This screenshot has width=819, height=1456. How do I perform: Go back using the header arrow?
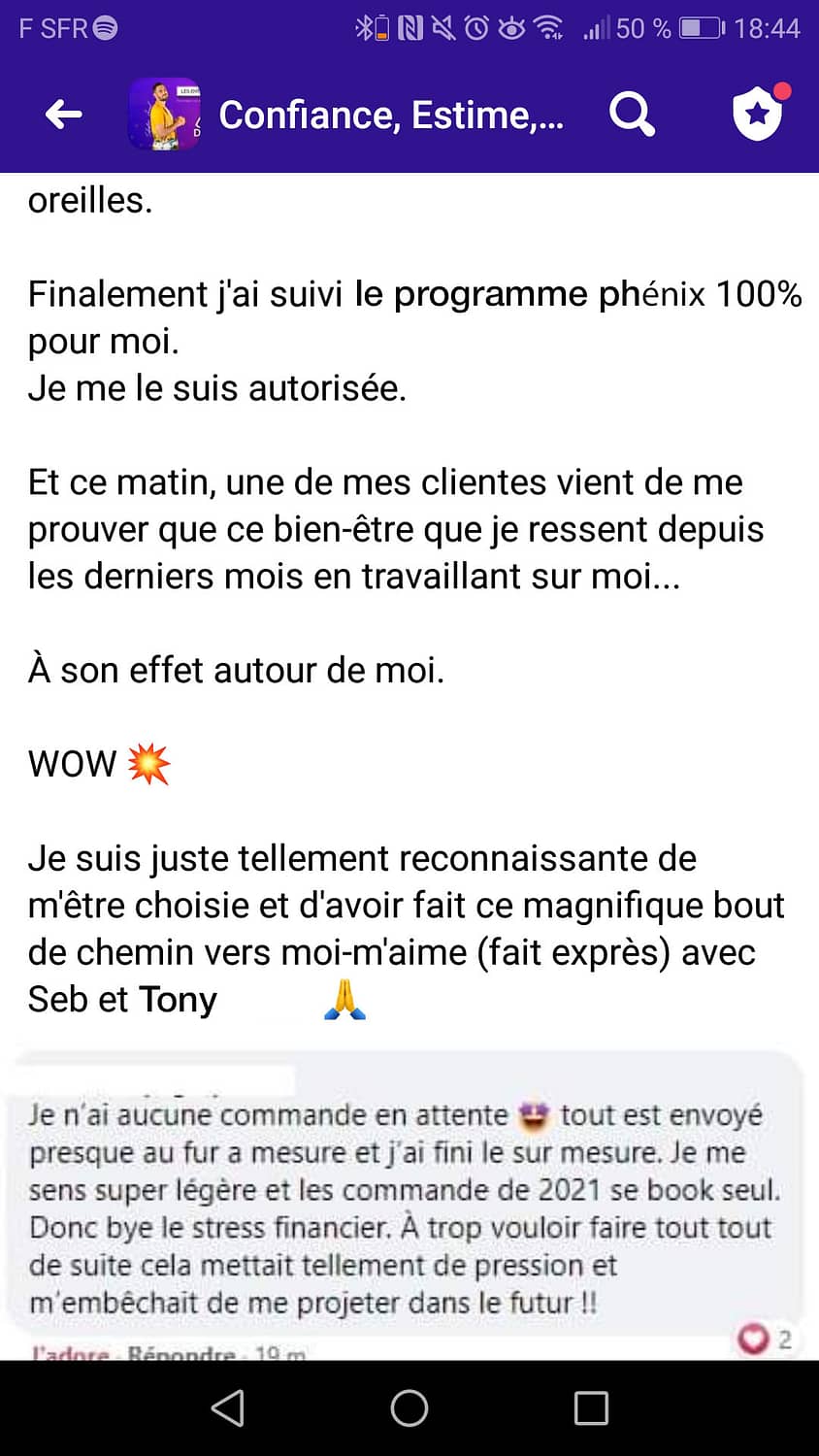tap(64, 115)
